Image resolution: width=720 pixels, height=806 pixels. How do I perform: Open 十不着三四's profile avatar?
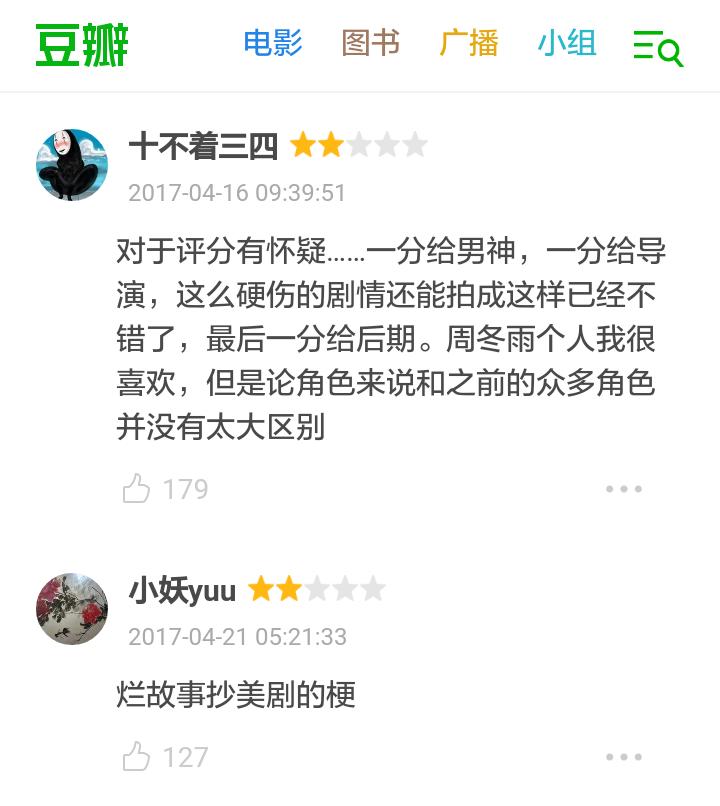pos(70,165)
